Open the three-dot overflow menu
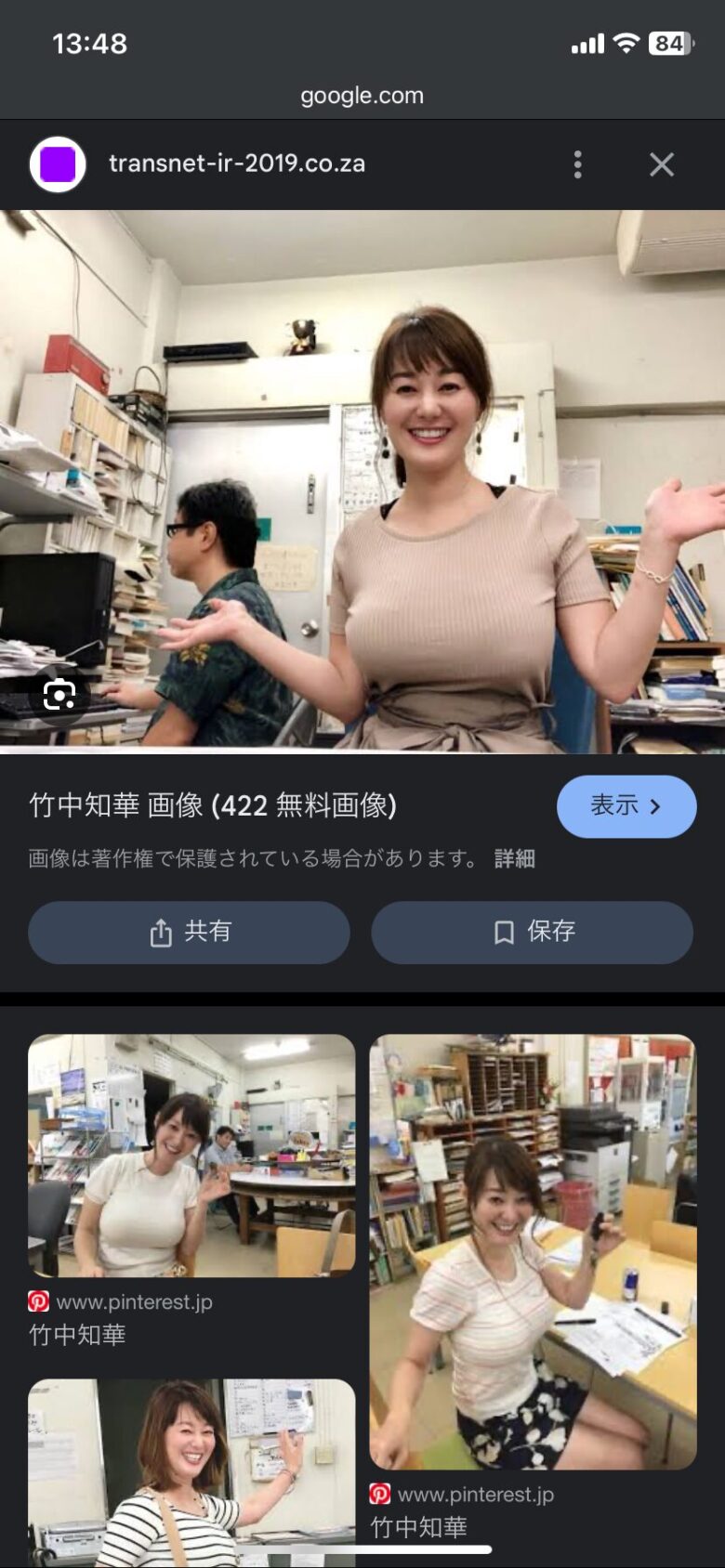Image resolution: width=725 pixels, height=1568 pixels. point(577,164)
